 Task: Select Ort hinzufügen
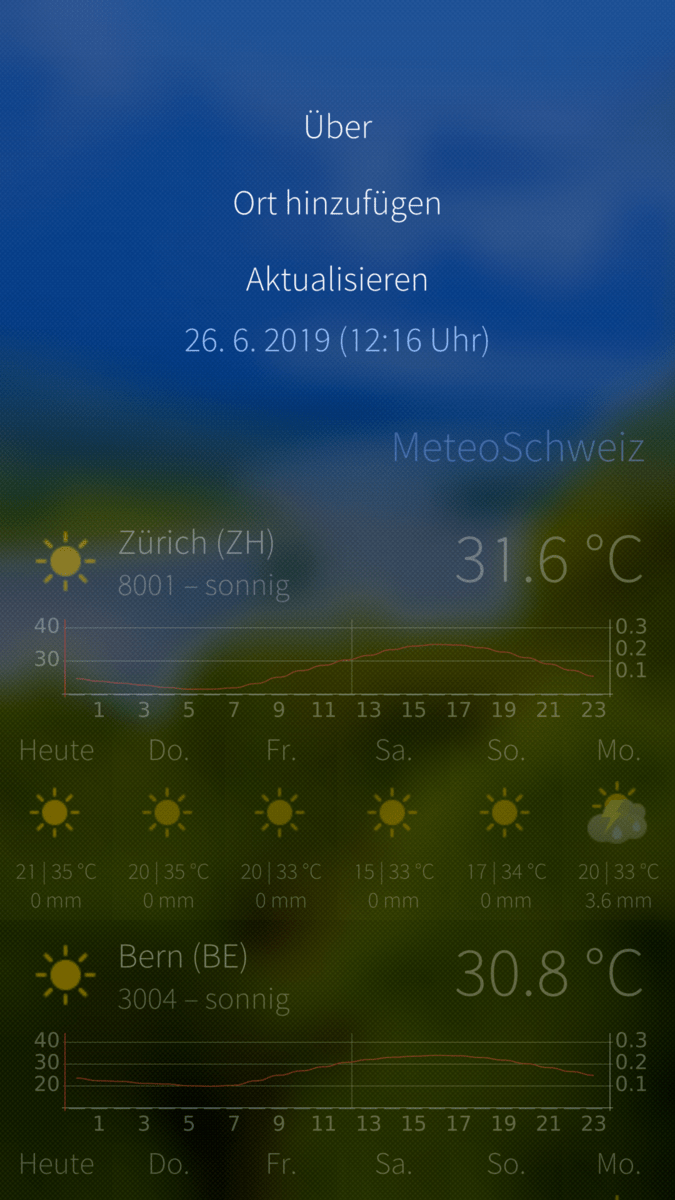(x=337, y=203)
